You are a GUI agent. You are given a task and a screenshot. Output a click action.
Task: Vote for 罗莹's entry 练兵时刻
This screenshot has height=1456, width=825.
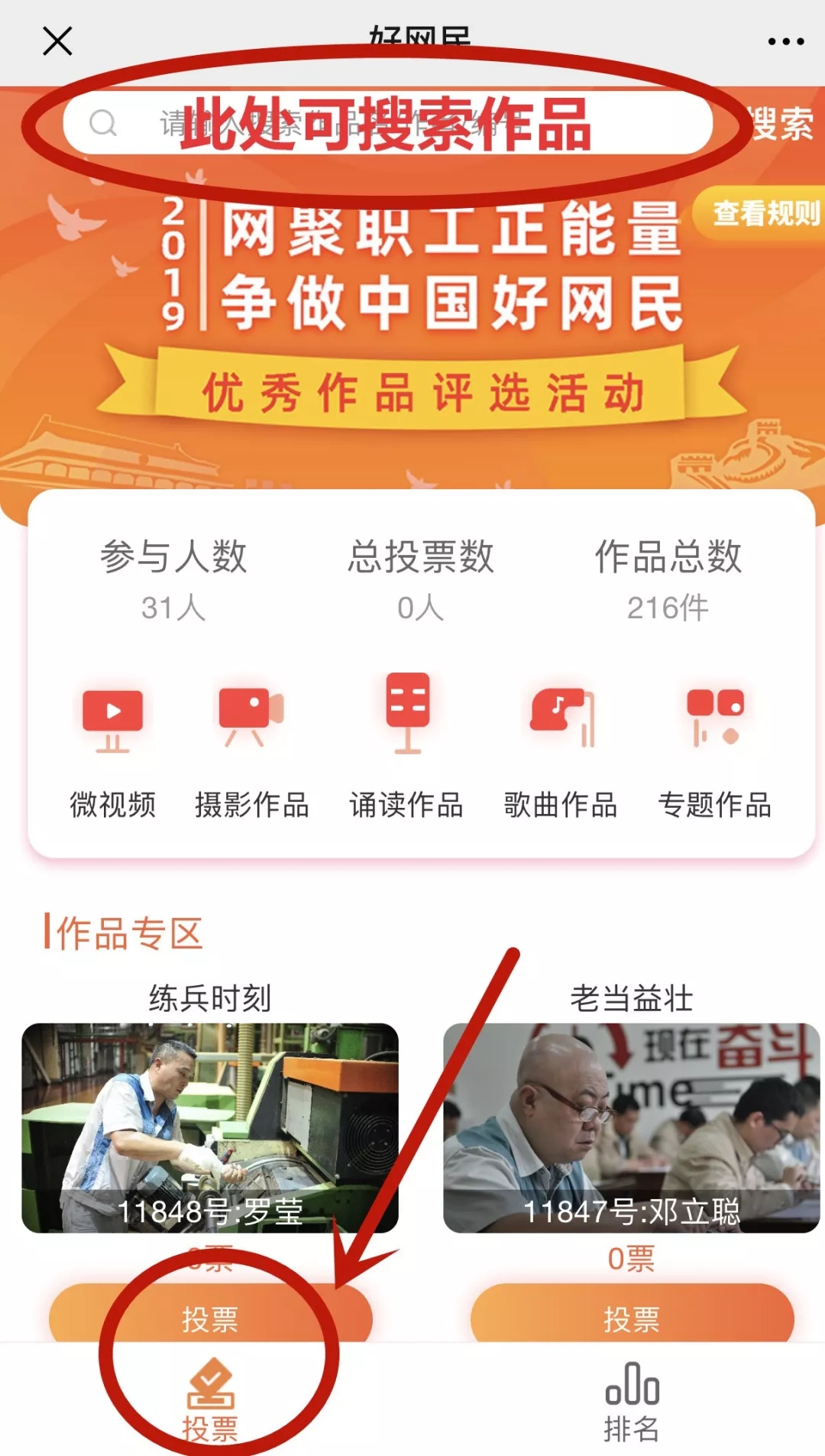pyautogui.click(x=210, y=1318)
